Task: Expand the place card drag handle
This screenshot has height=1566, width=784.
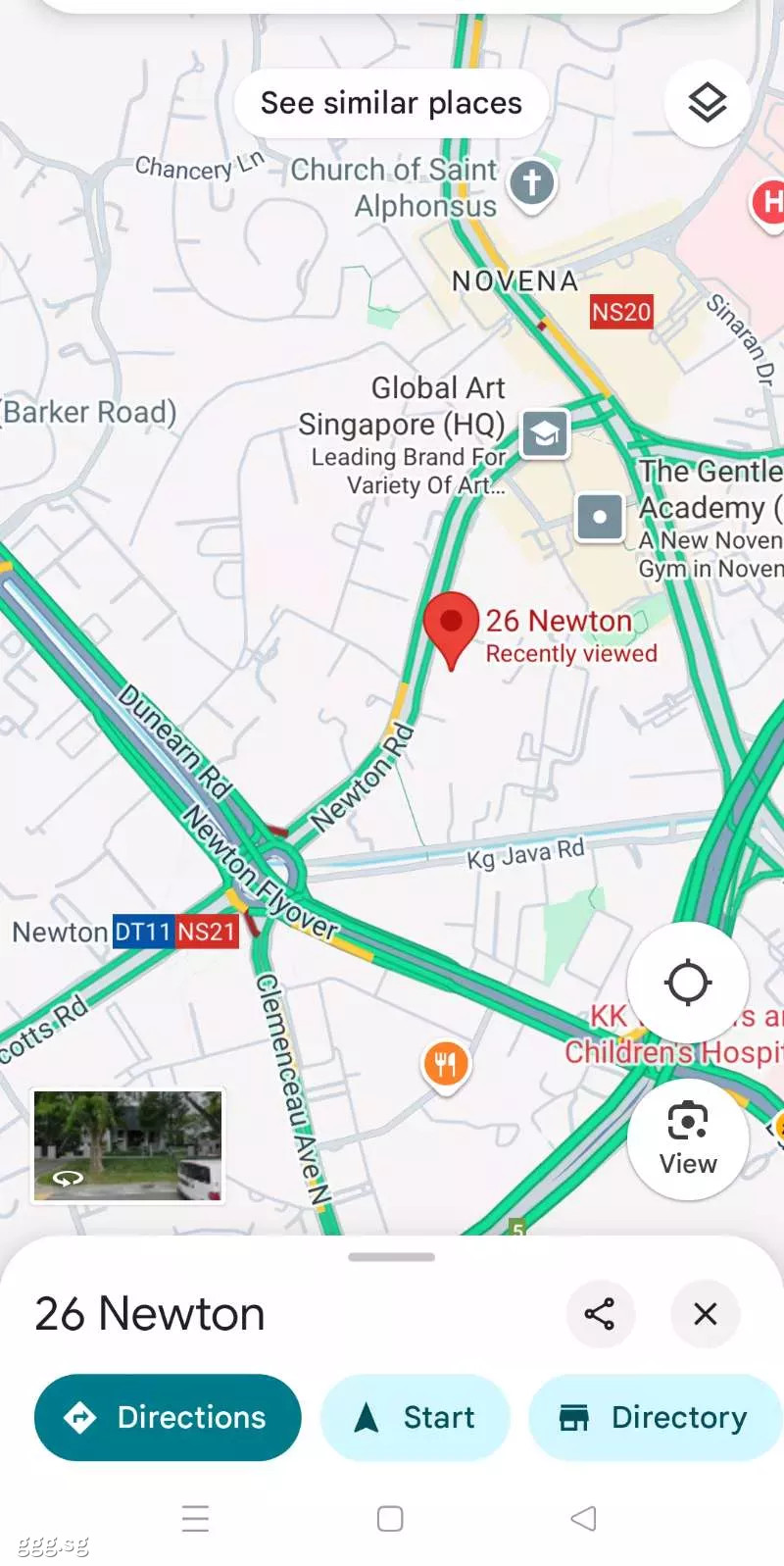Action: point(392,1256)
